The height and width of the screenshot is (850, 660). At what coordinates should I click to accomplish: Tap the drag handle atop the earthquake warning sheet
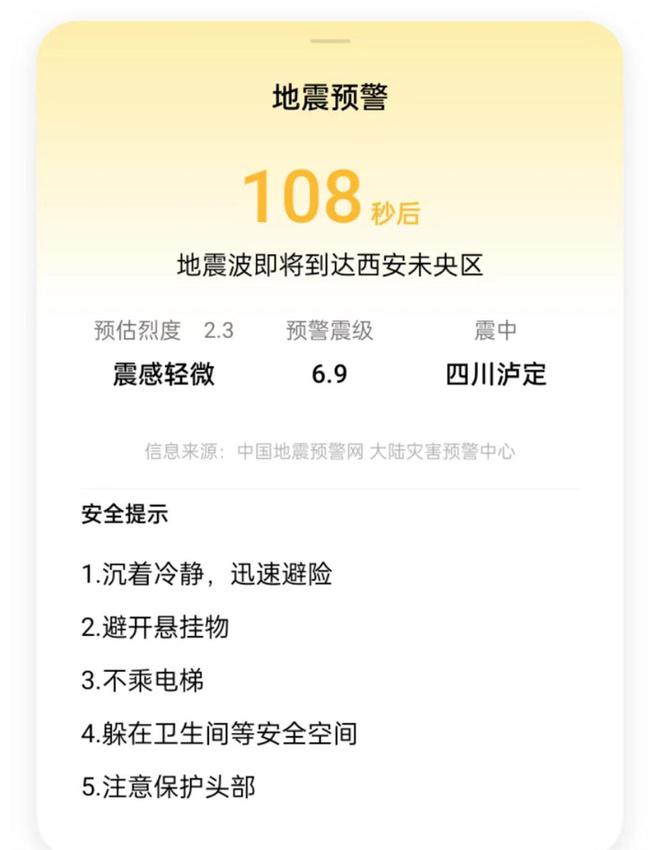pyautogui.click(x=330, y=41)
